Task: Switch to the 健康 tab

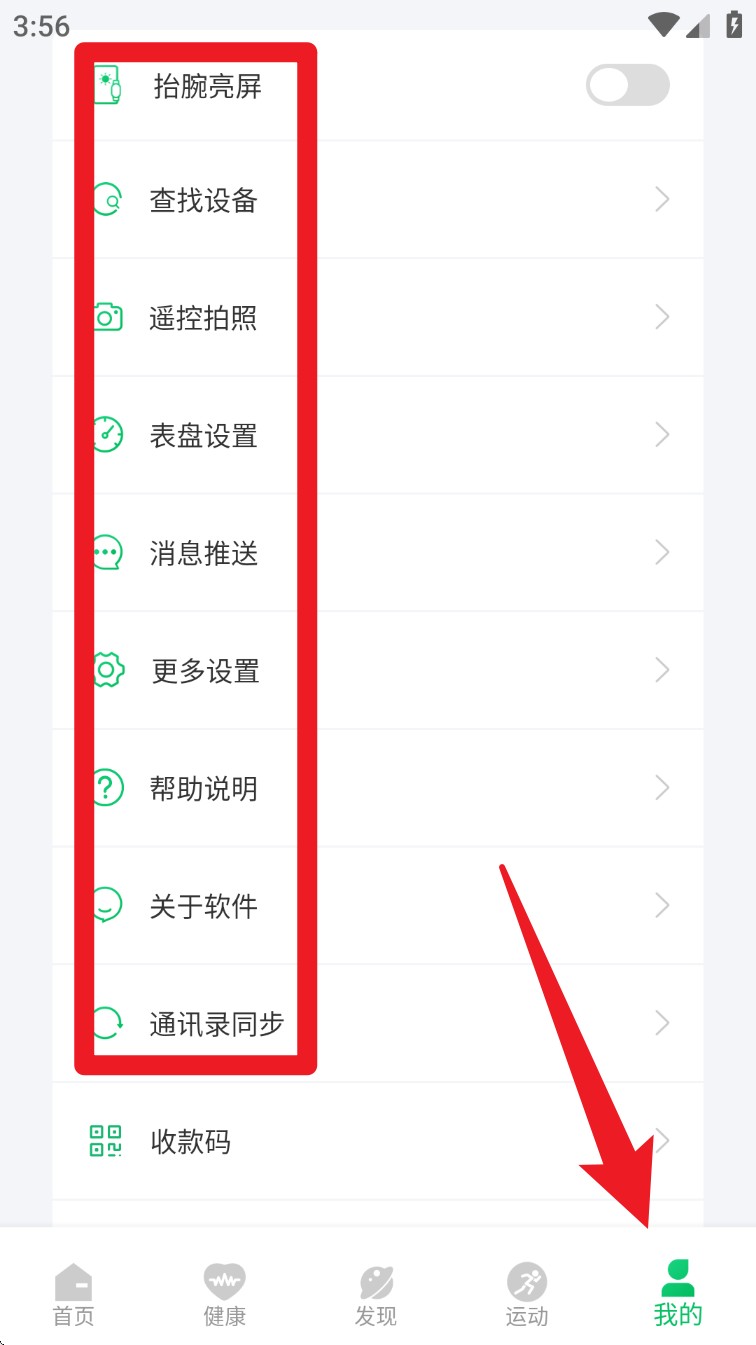Action: click(x=225, y=1294)
